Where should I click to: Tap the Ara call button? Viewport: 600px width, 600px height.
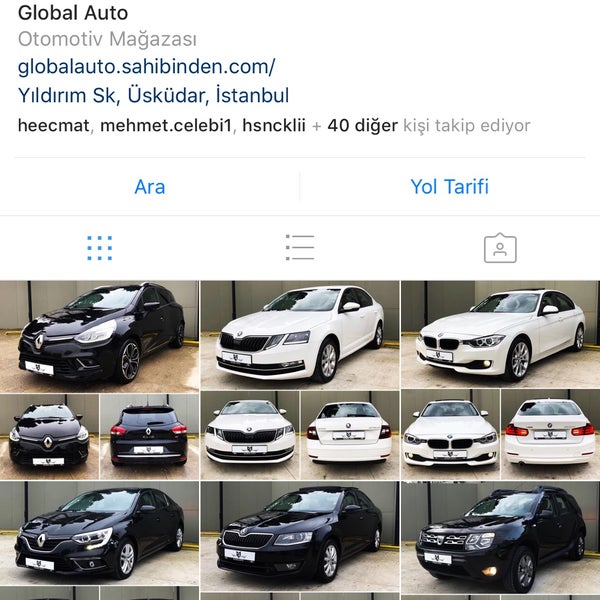[150, 187]
